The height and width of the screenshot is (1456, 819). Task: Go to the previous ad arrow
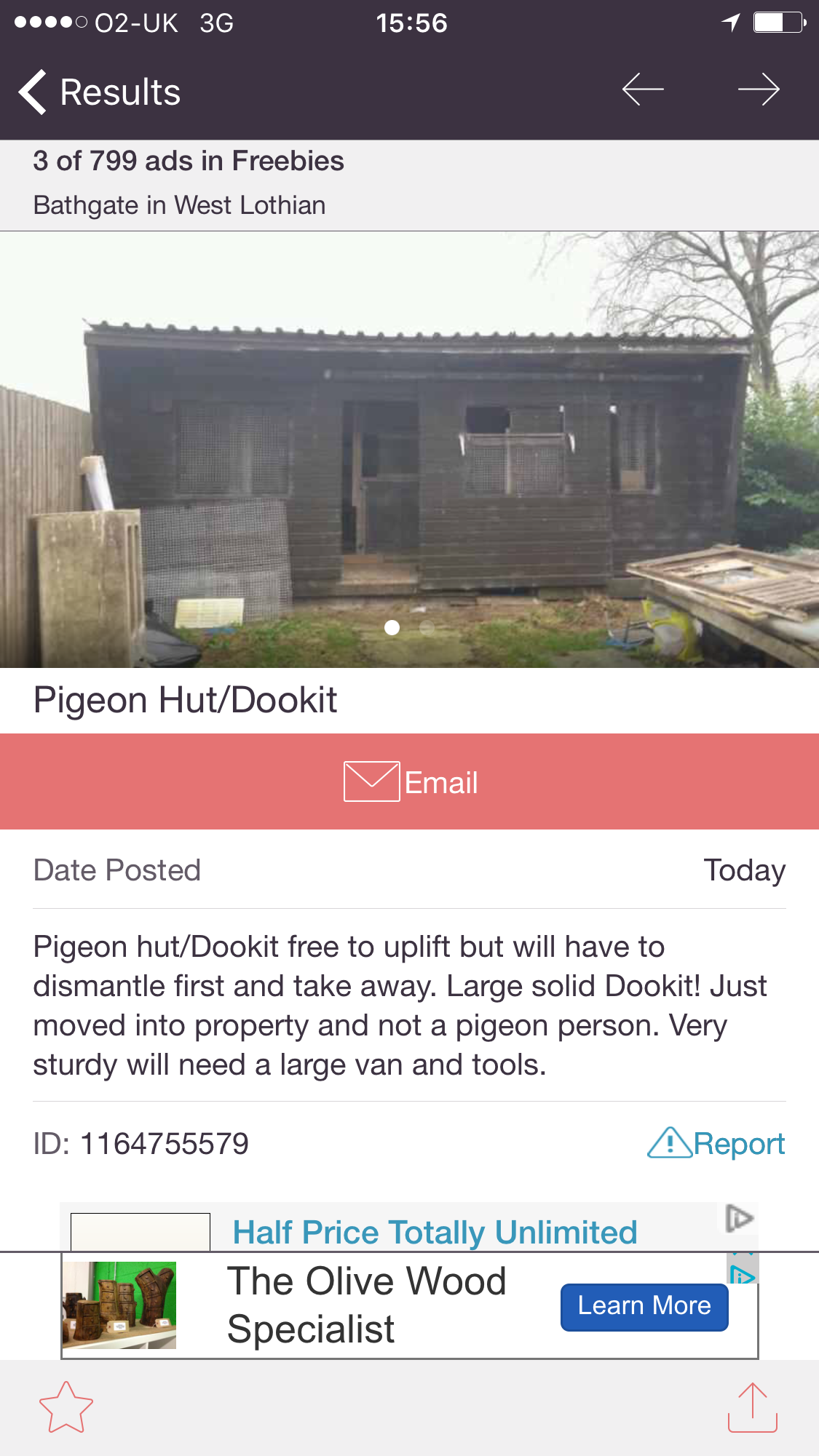coord(643,89)
